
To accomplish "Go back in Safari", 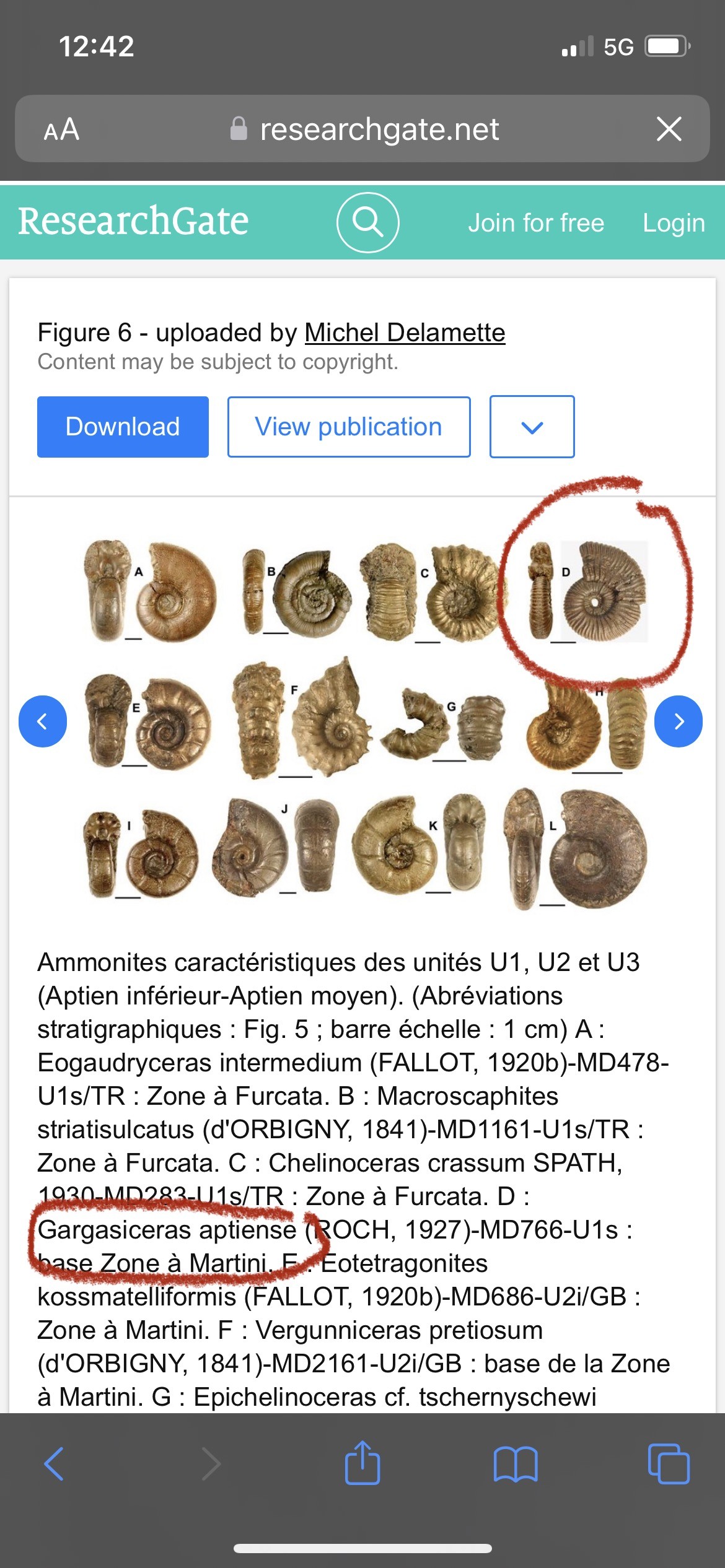I will [x=54, y=1464].
